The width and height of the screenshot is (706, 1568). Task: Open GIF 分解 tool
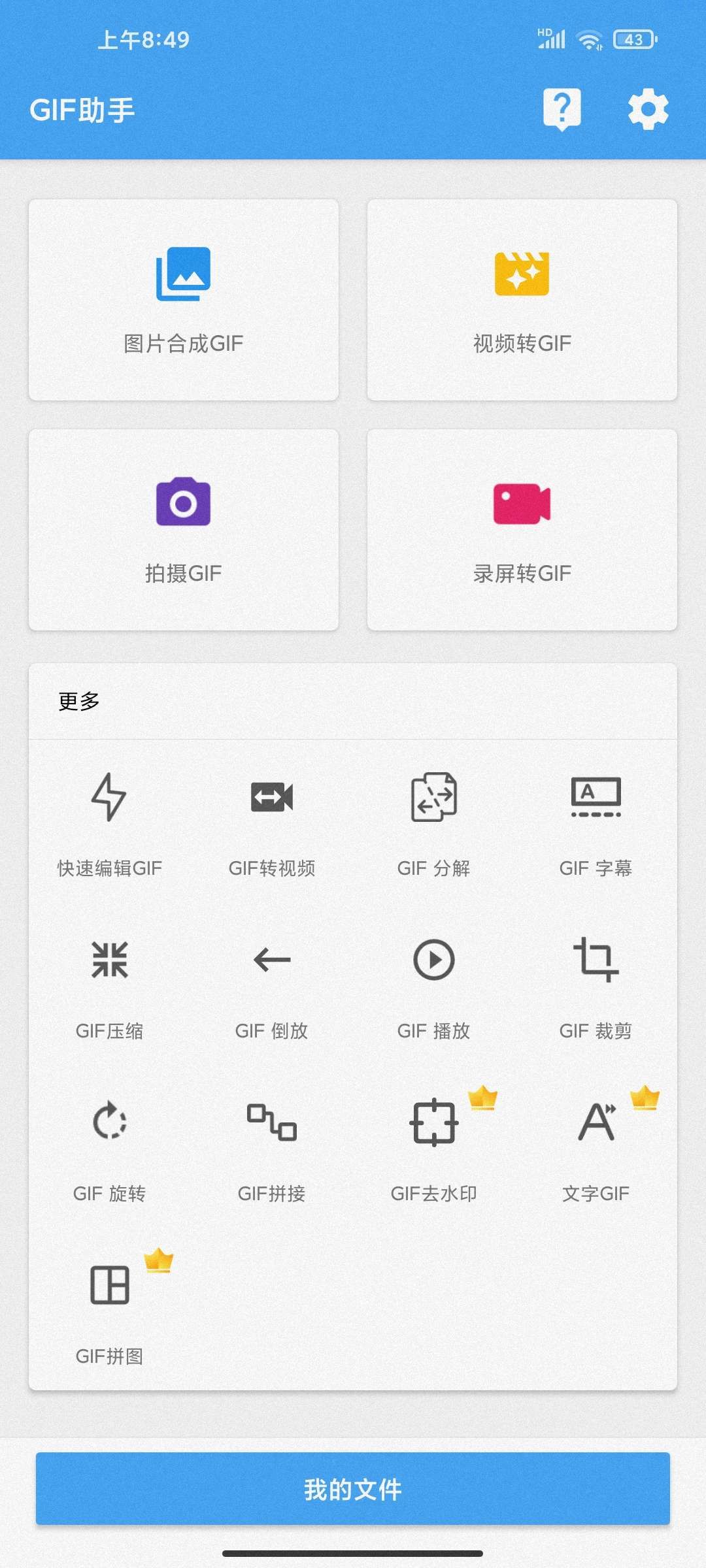point(433,823)
